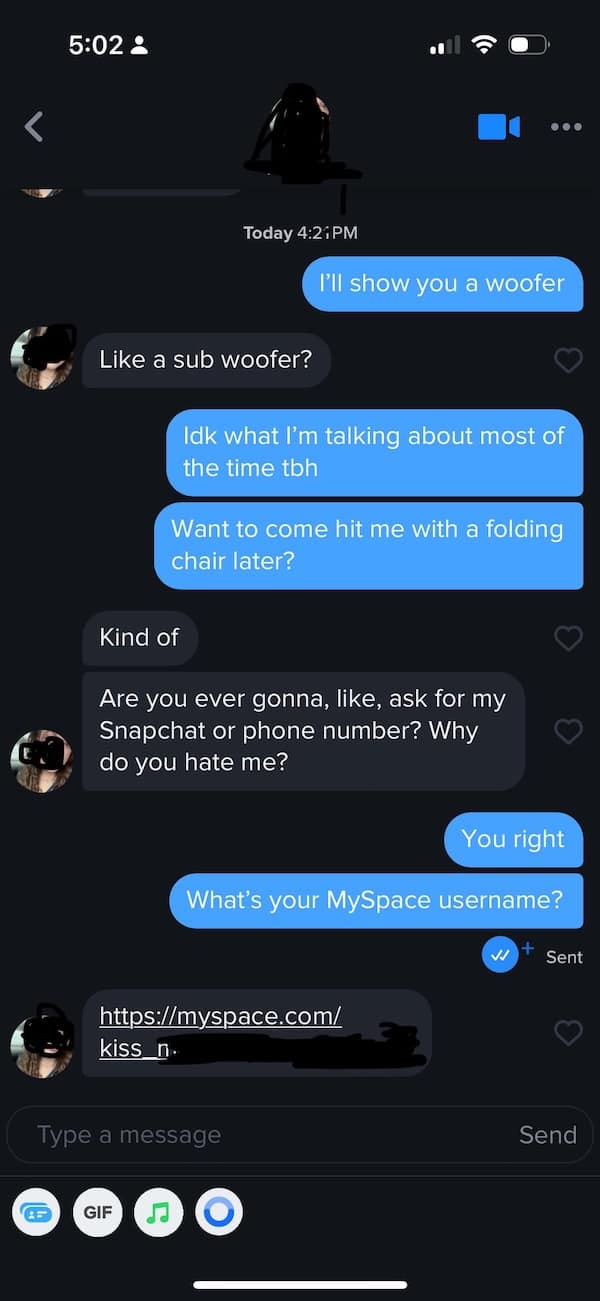Open the blue circle Noonlight icon
This screenshot has width=600, height=1301.
coord(218,1212)
